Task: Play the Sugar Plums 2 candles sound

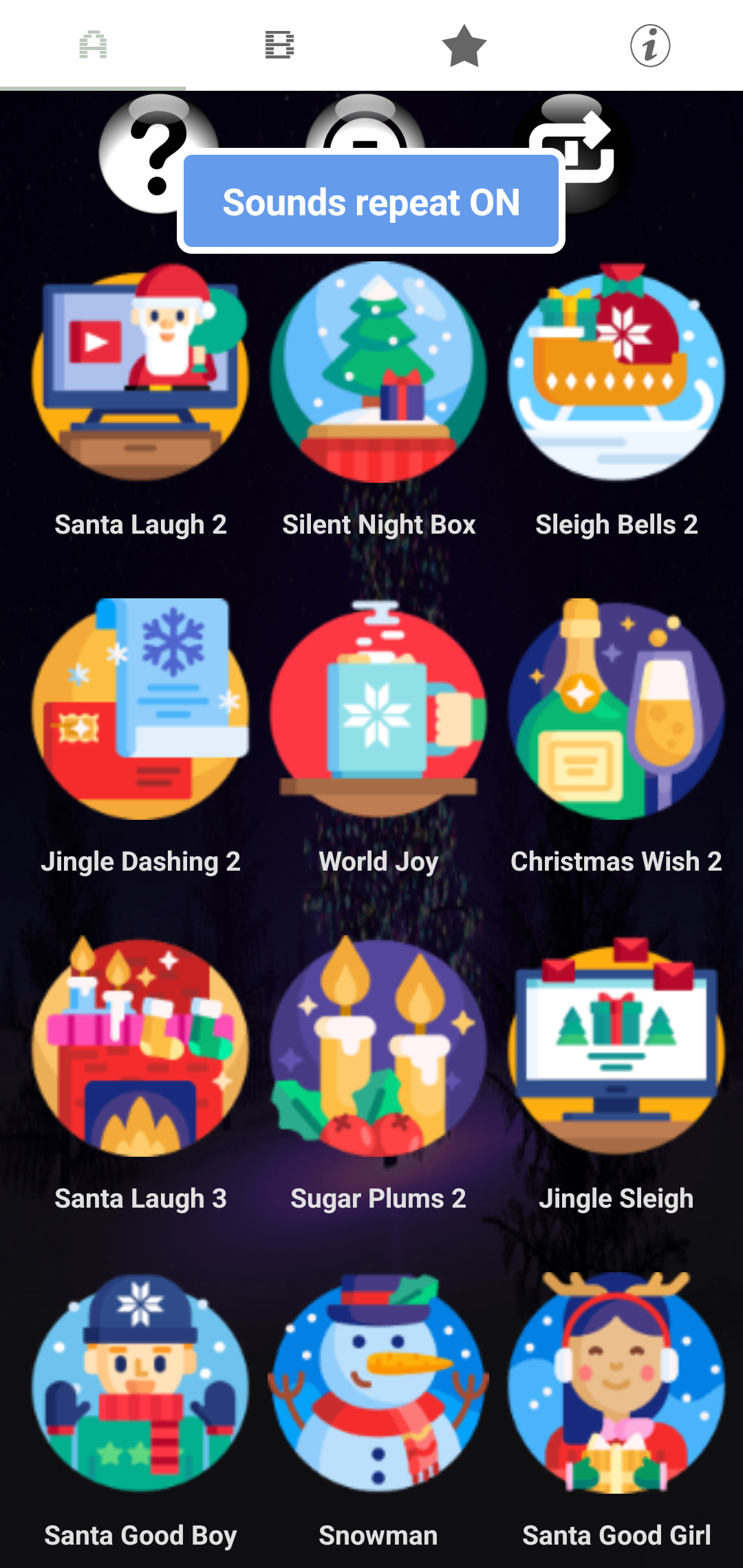Action: [378, 1049]
